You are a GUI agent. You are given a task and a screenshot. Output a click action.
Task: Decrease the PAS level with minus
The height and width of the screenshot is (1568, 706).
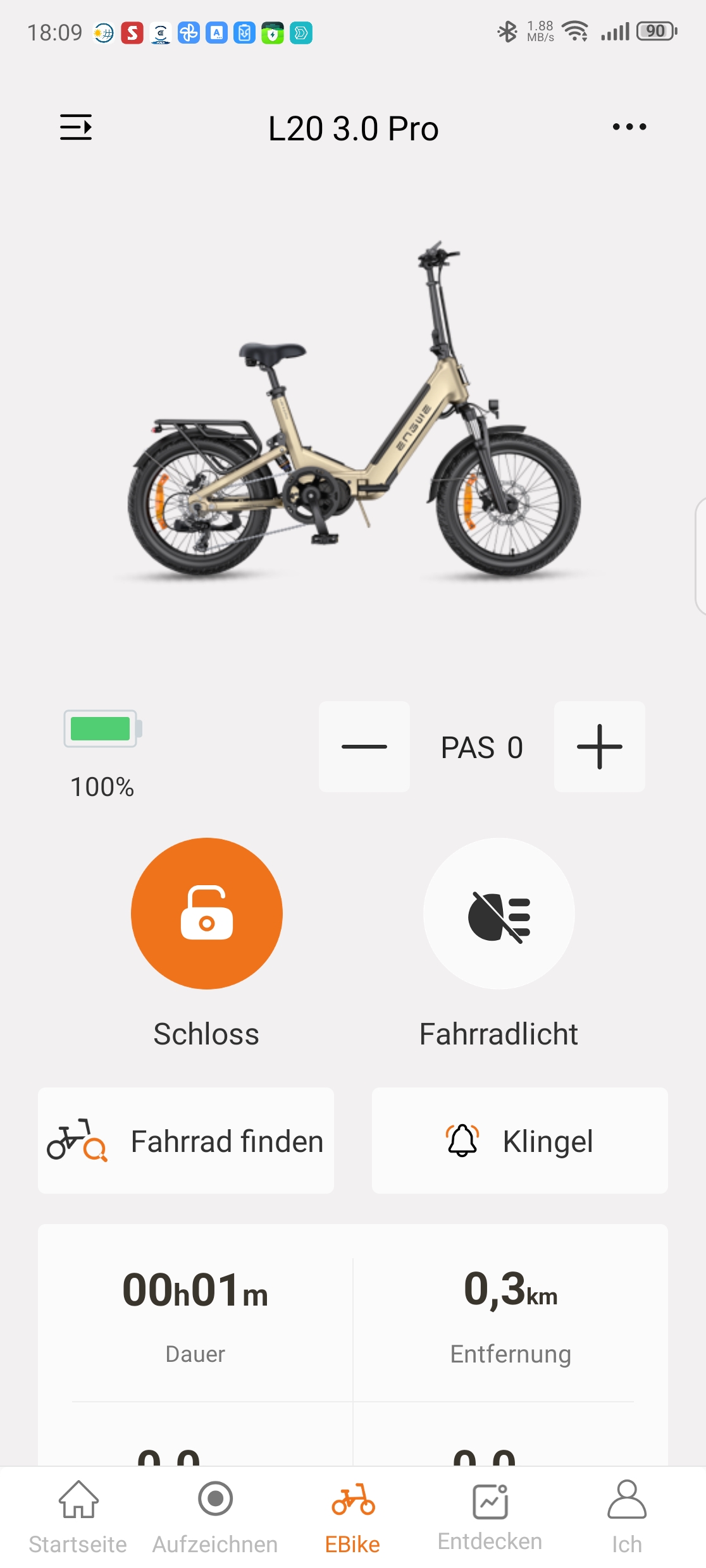[364, 747]
